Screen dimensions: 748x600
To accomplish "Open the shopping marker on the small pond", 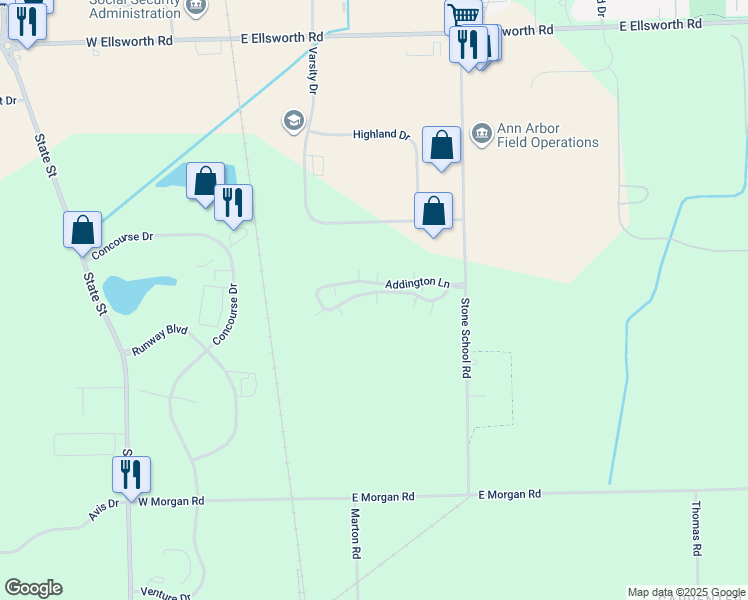I will pyautogui.click(x=205, y=184).
